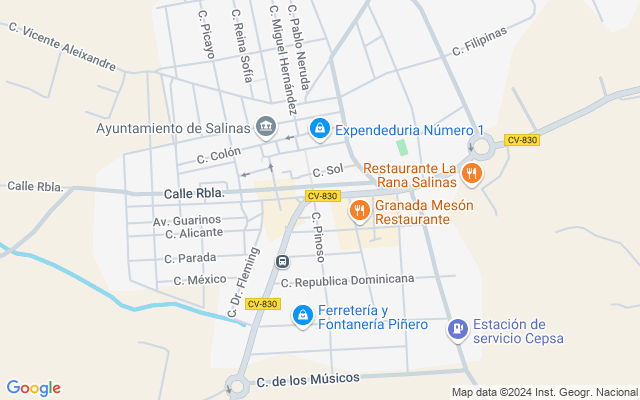Open the Ayuntamiento de Salinas map pin
The height and width of the screenshot is (400, 640).
tap(266, 127)
